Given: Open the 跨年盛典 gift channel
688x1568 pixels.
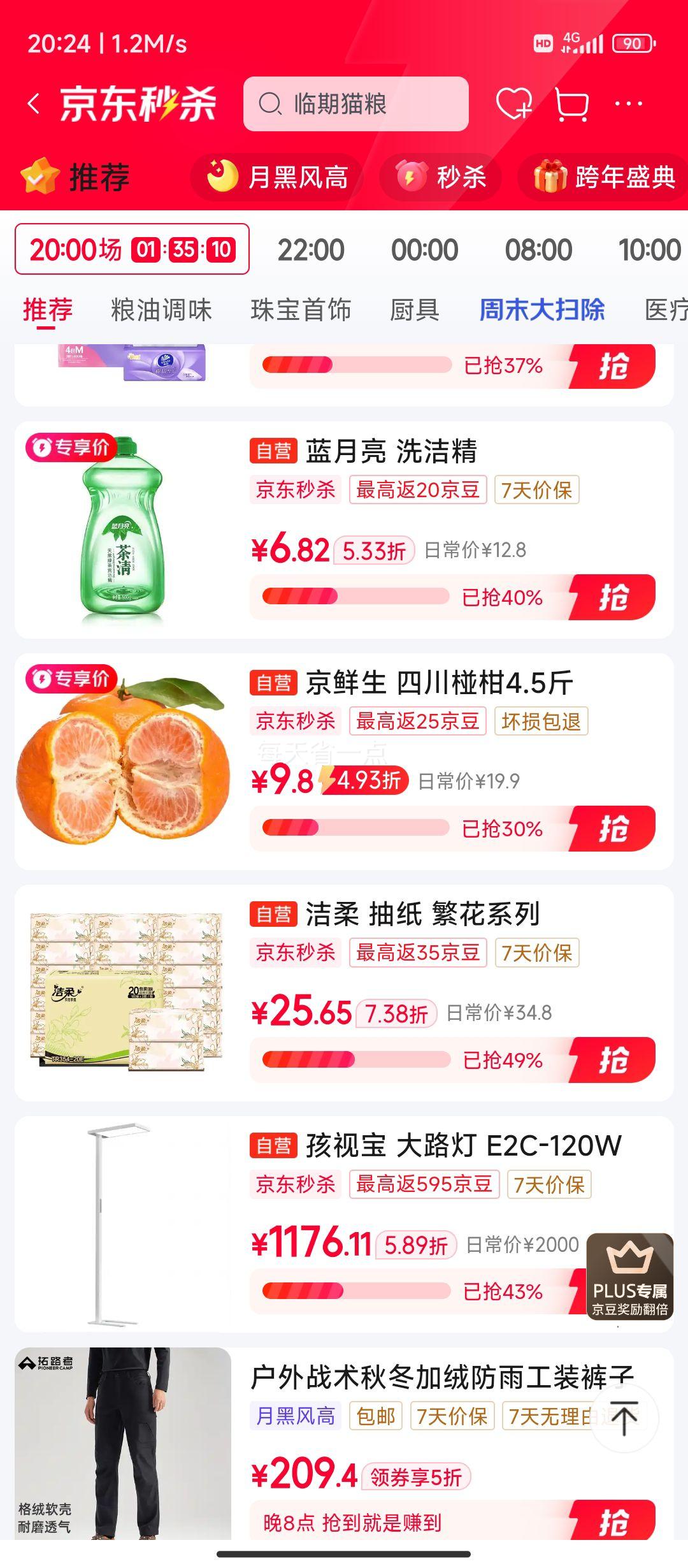Looking at the screenshot, I should [603, 178].
